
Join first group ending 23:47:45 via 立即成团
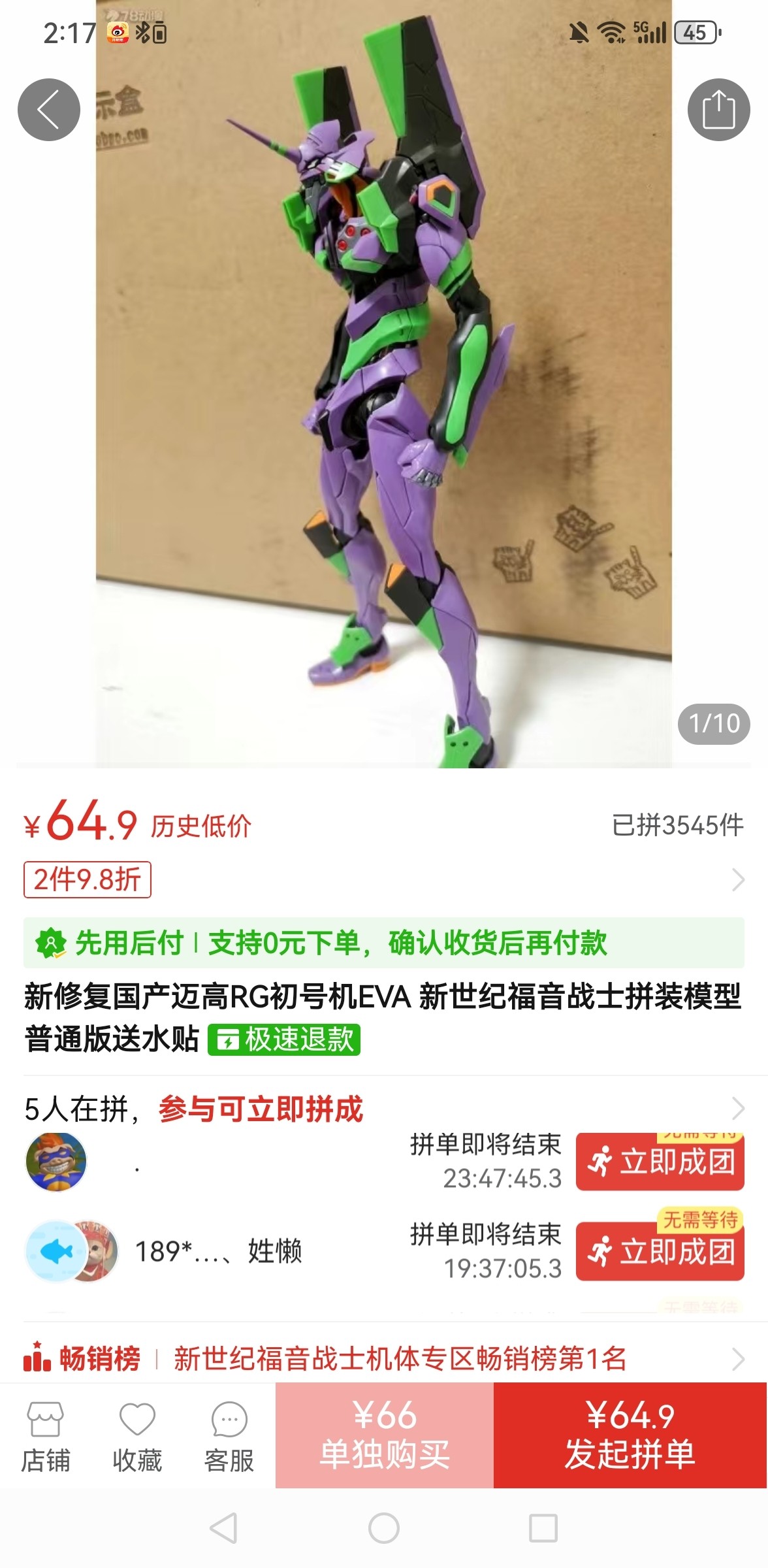660,1162
